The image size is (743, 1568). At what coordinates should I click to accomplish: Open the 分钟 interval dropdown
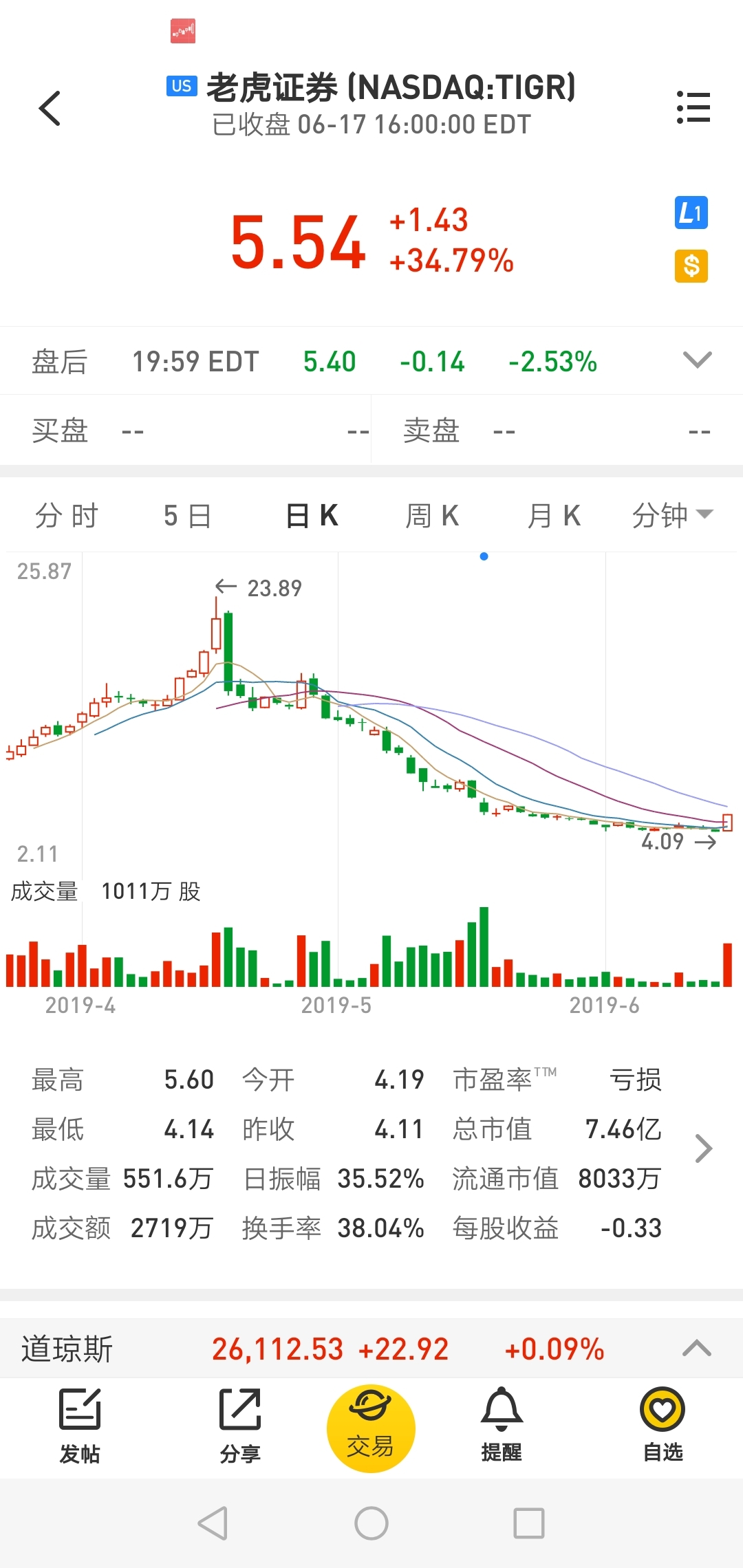[x=672, y=515]
